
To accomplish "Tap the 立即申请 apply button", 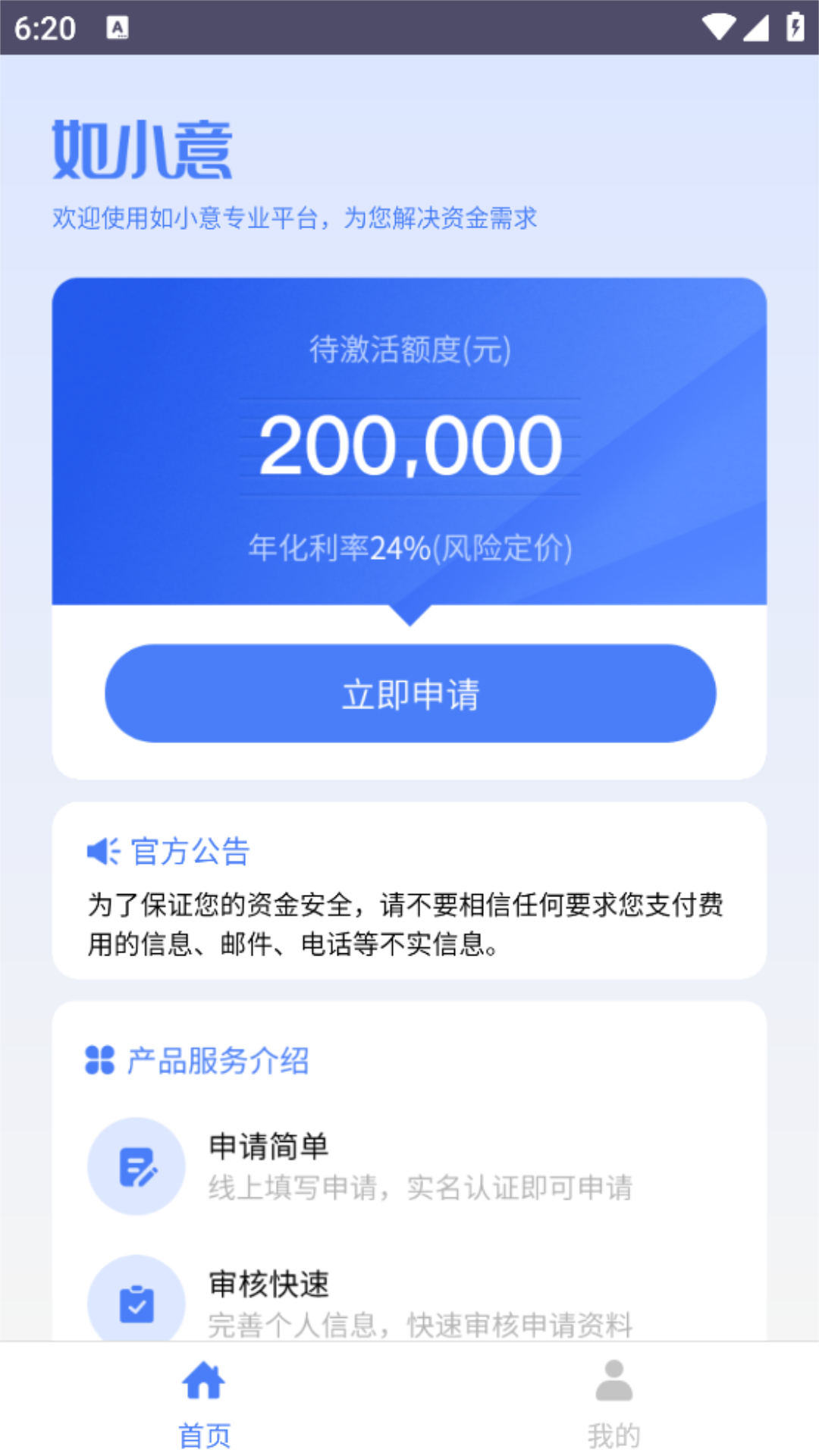I will point(410,693).
